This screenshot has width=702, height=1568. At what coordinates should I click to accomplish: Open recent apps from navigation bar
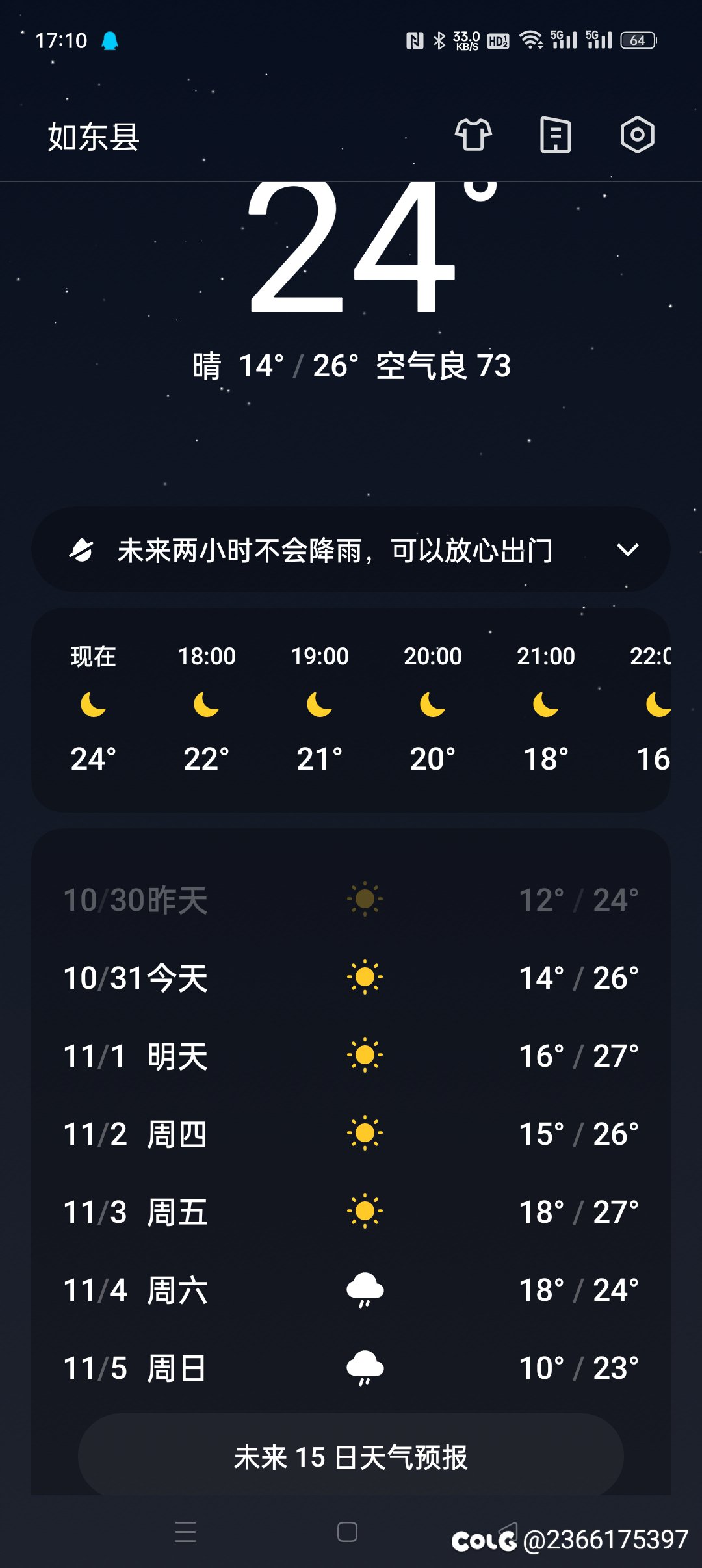click(x=186, y=1532)
